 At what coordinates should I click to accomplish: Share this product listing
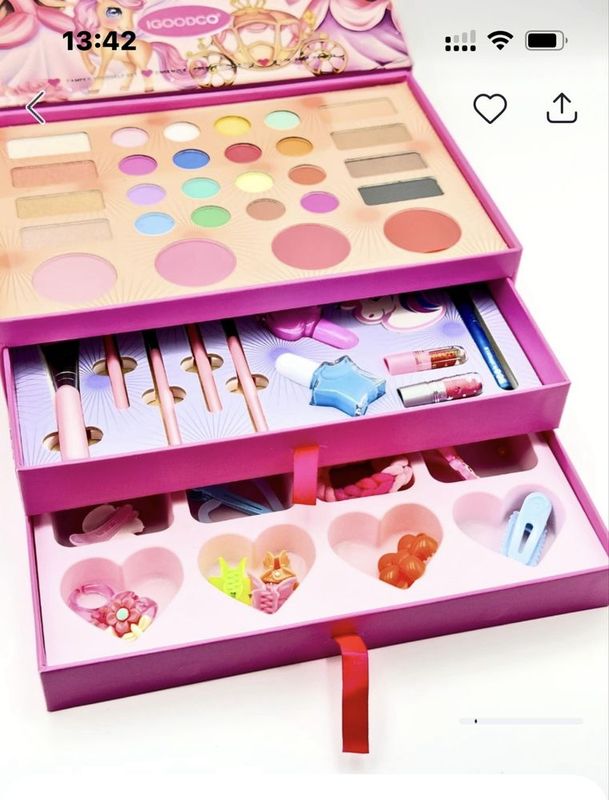pyautogui.click(x=562, y=108)
